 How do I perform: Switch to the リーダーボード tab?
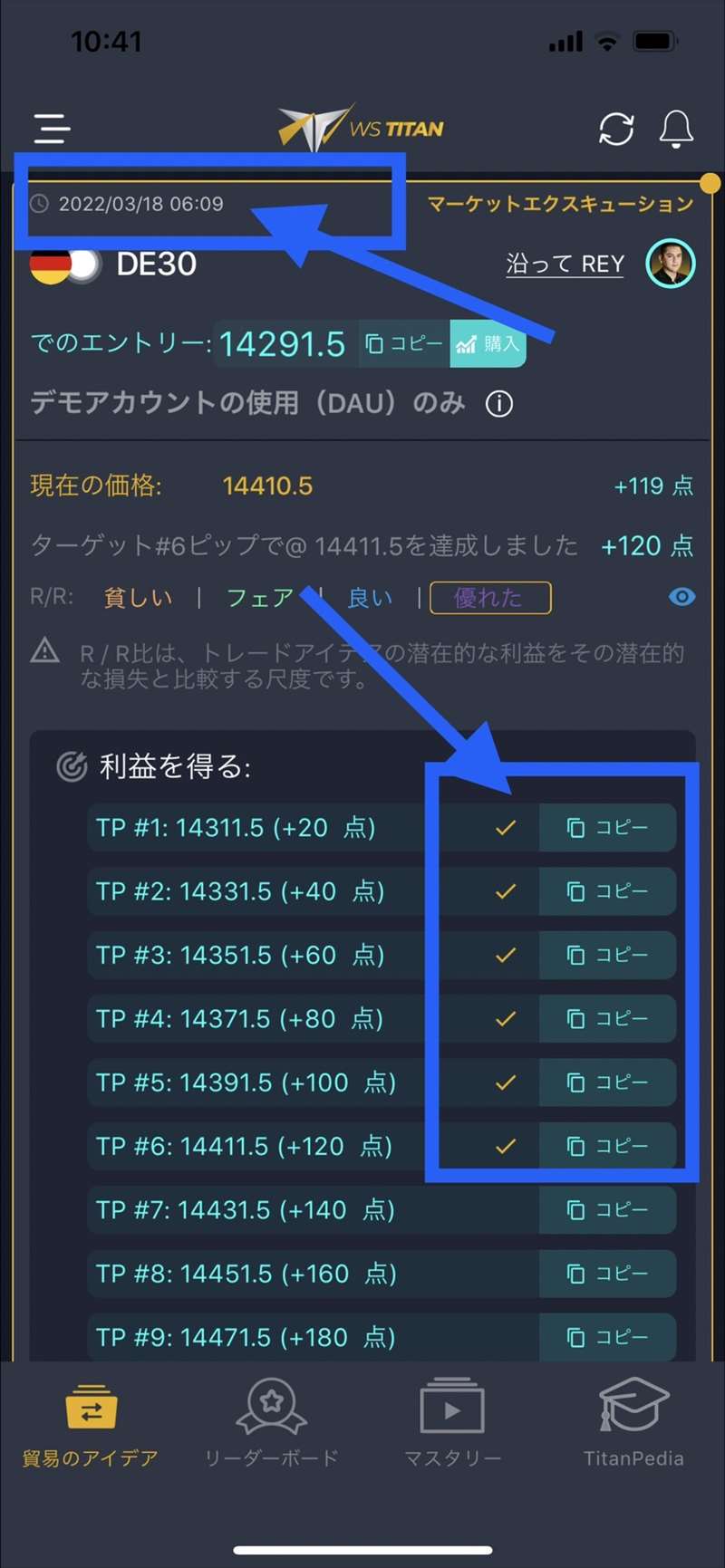[x=271, y=1422]
